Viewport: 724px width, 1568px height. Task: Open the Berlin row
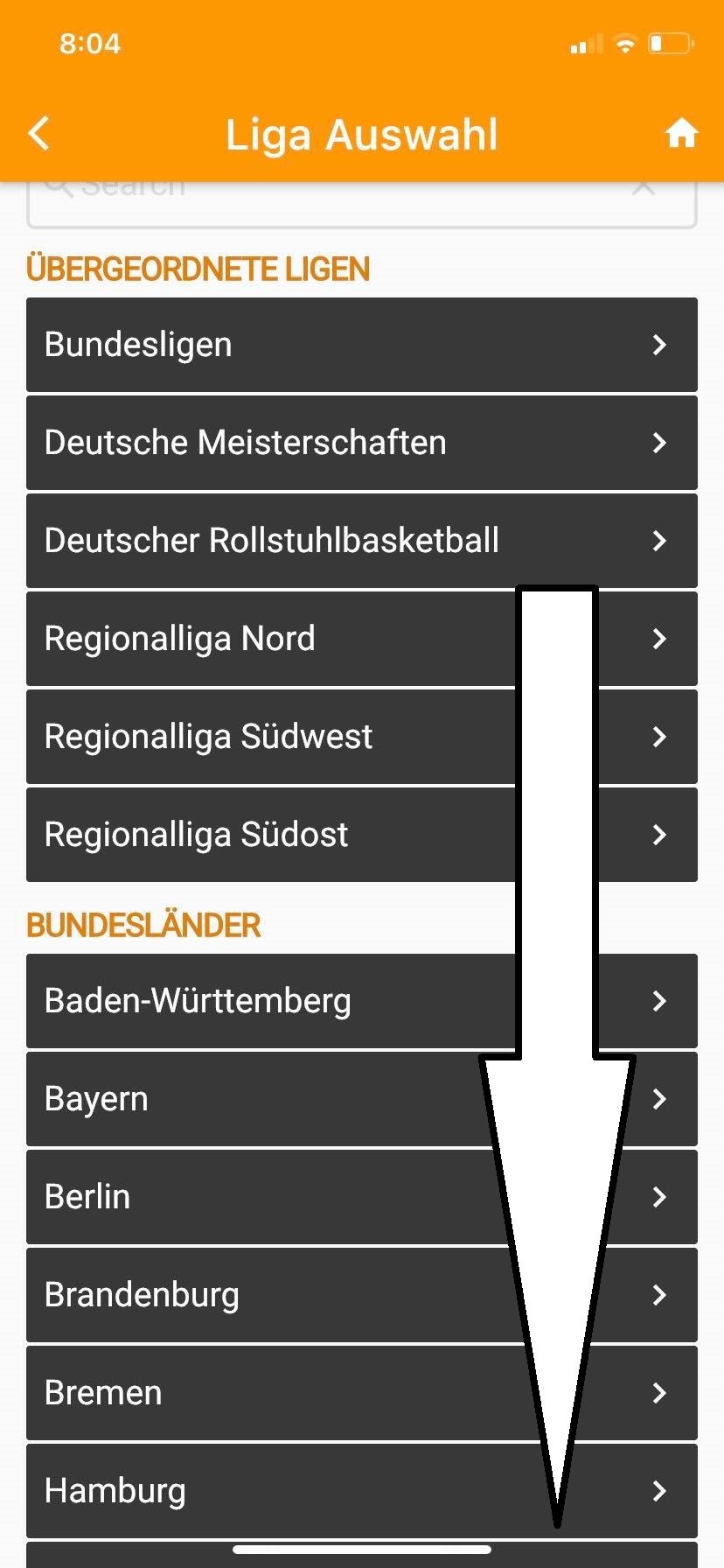pos(362,1197)
